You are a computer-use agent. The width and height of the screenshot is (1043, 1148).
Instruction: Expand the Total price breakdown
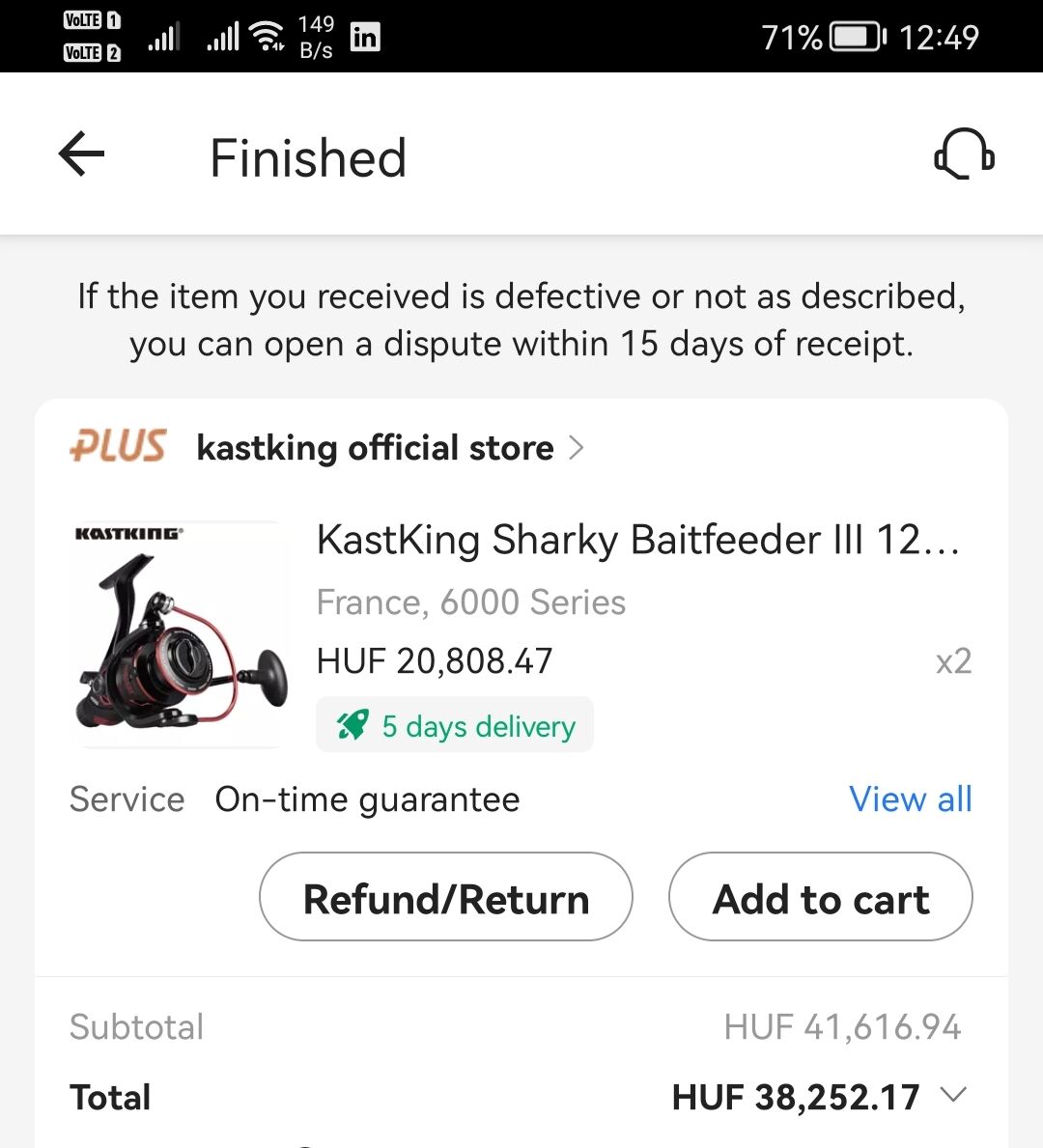pyautogui.click(x=953, y=1095)
